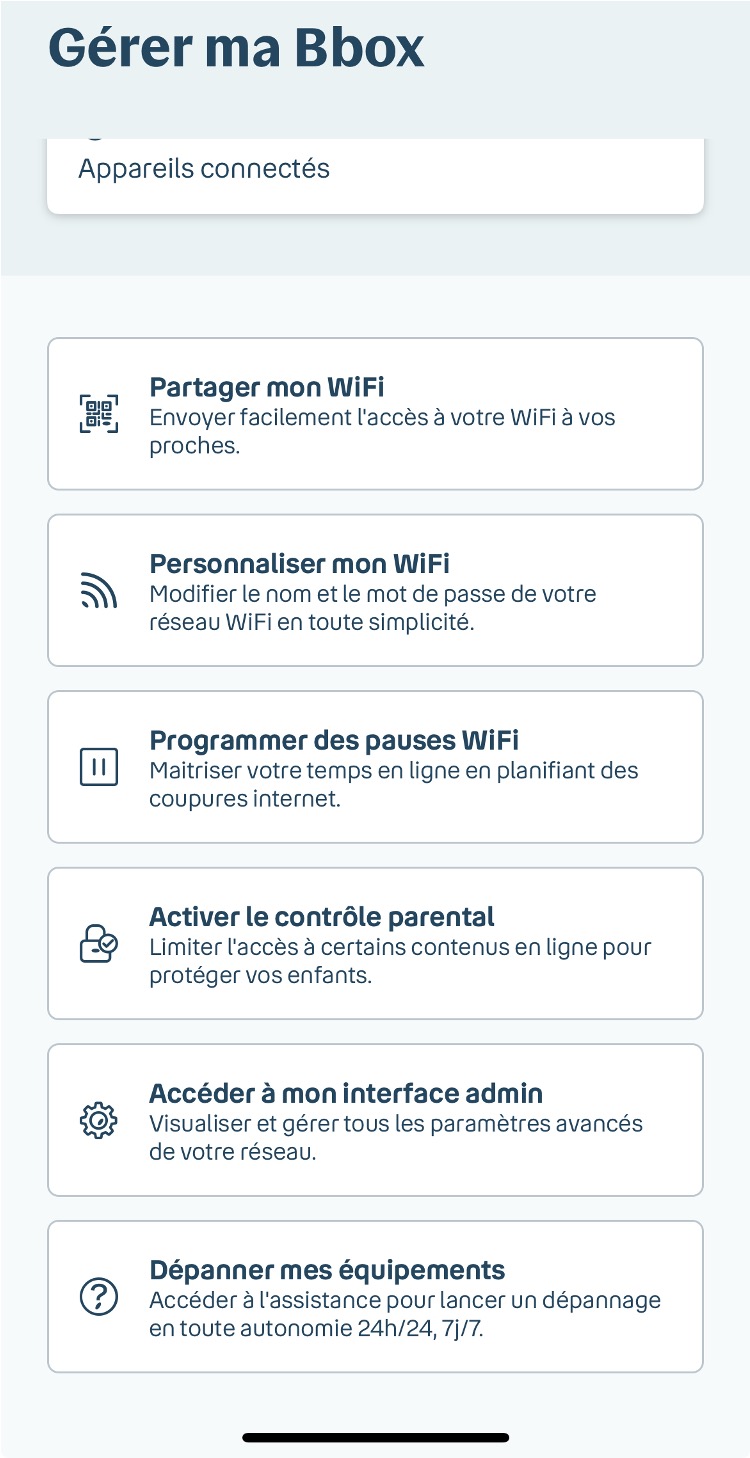The height and width of the screenshot is (1458, 750).
Task: Click the pause icon for WiFi pauses
Action: 98,766
